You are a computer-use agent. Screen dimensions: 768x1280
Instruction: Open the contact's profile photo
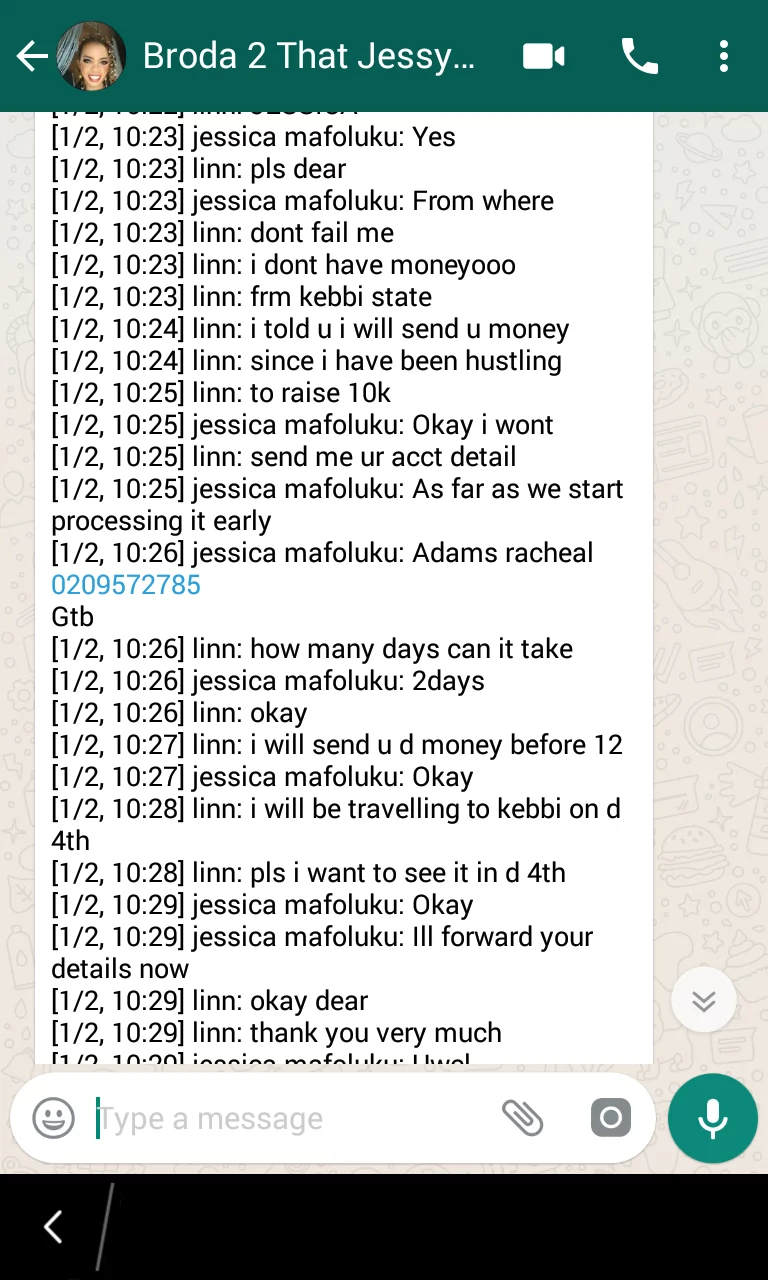91,56
